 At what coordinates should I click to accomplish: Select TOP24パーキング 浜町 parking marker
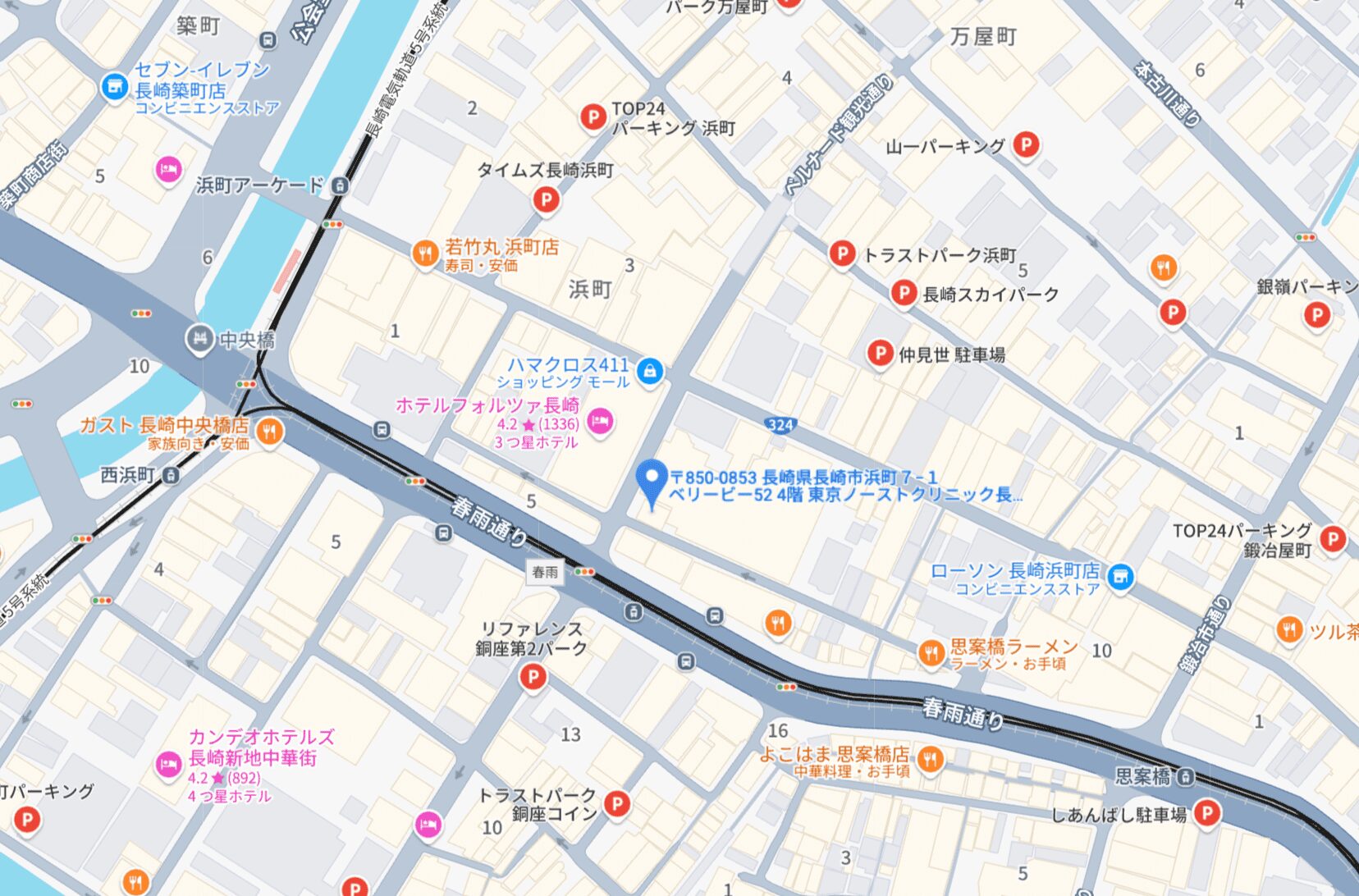pos(593,117)
